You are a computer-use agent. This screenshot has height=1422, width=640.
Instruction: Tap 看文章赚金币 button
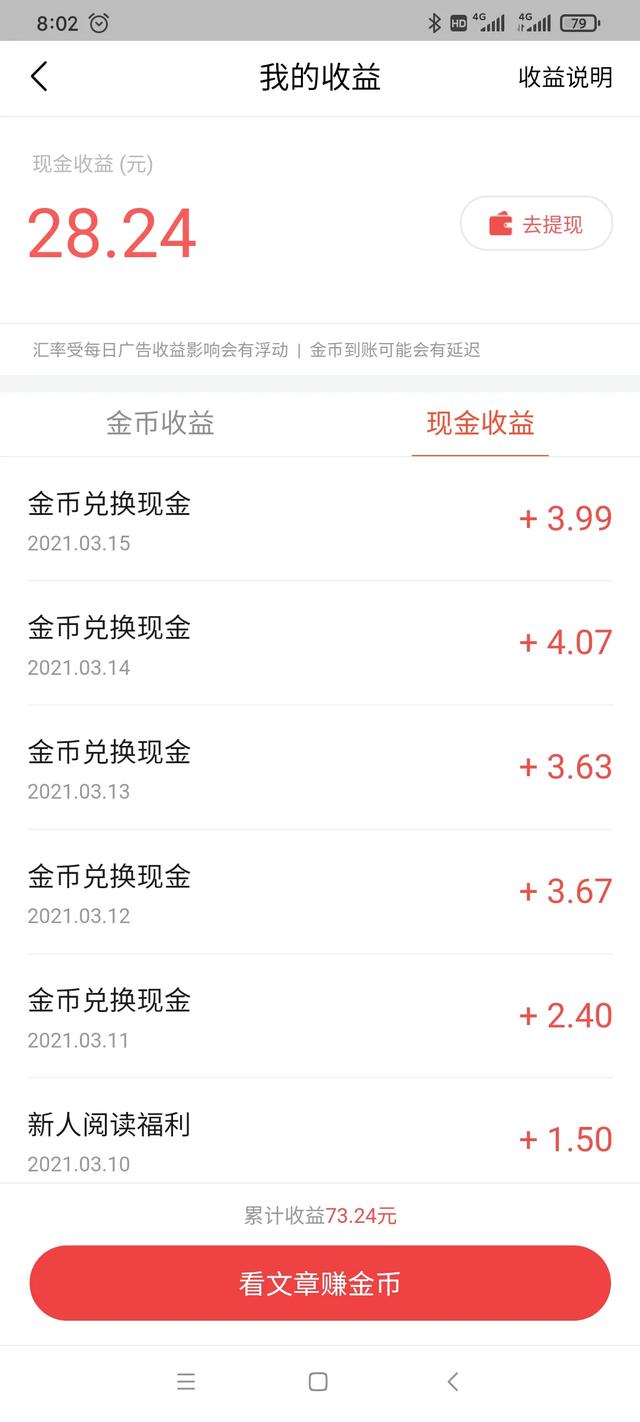coord(320,1283)
